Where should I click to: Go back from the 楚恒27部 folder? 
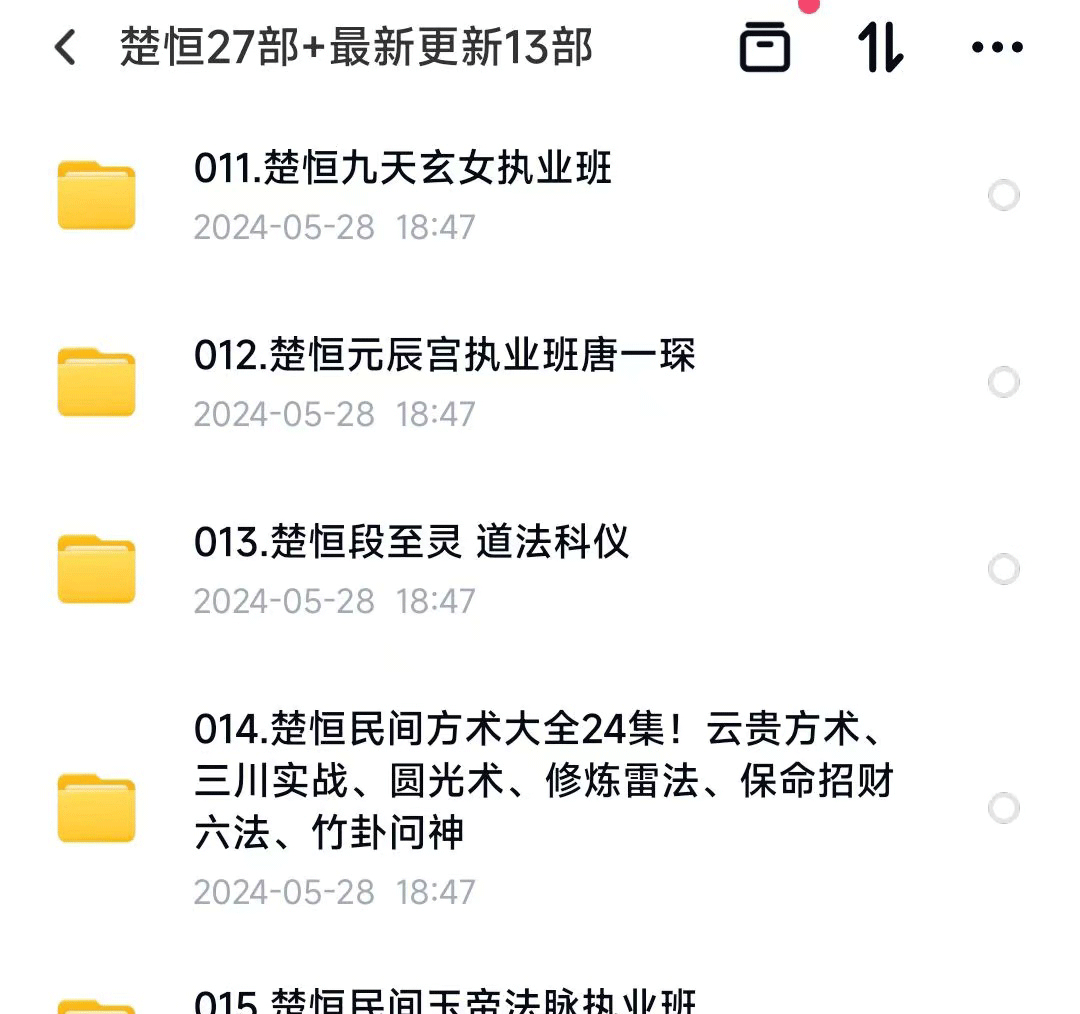point(66,47)
